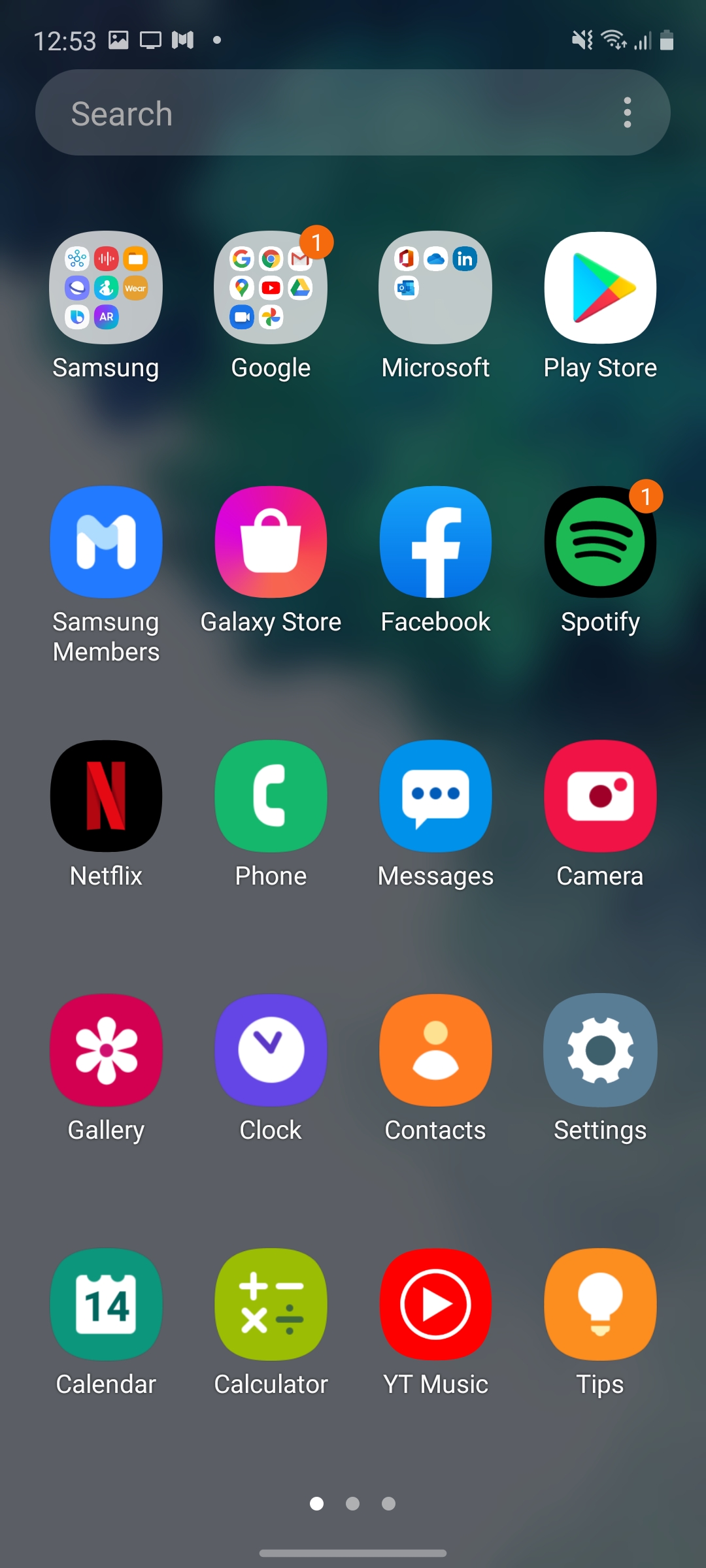Launch the Play Store

point(600,287)
